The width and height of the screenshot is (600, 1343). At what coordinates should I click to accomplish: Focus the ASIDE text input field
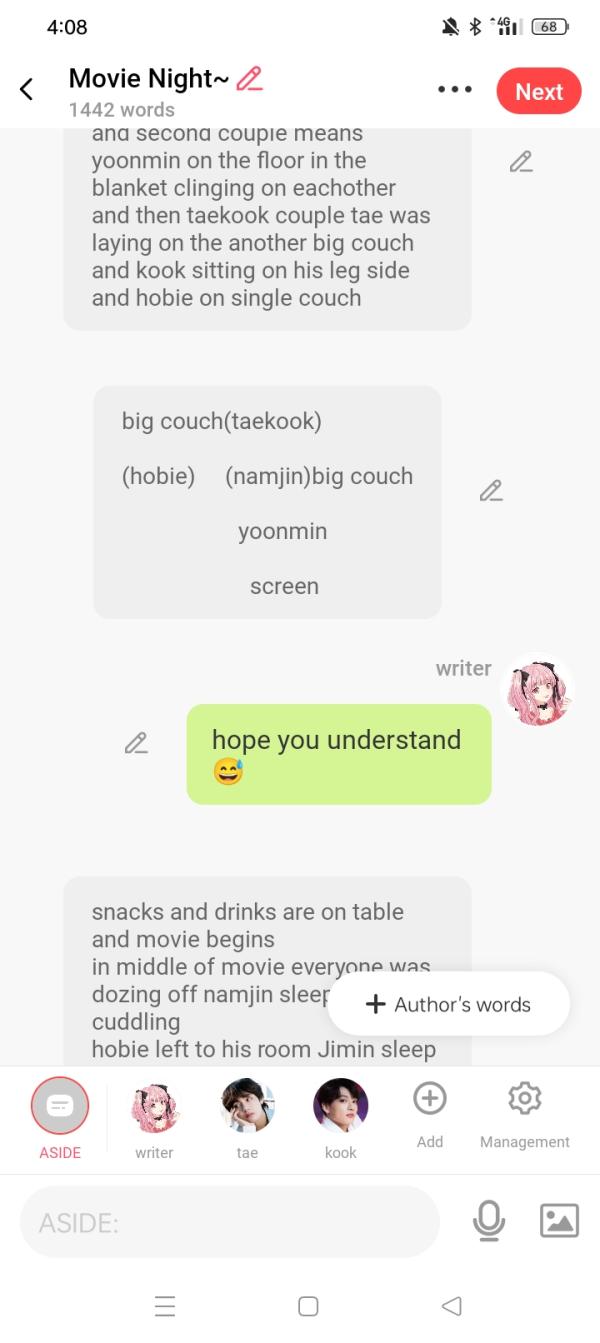230,1221
